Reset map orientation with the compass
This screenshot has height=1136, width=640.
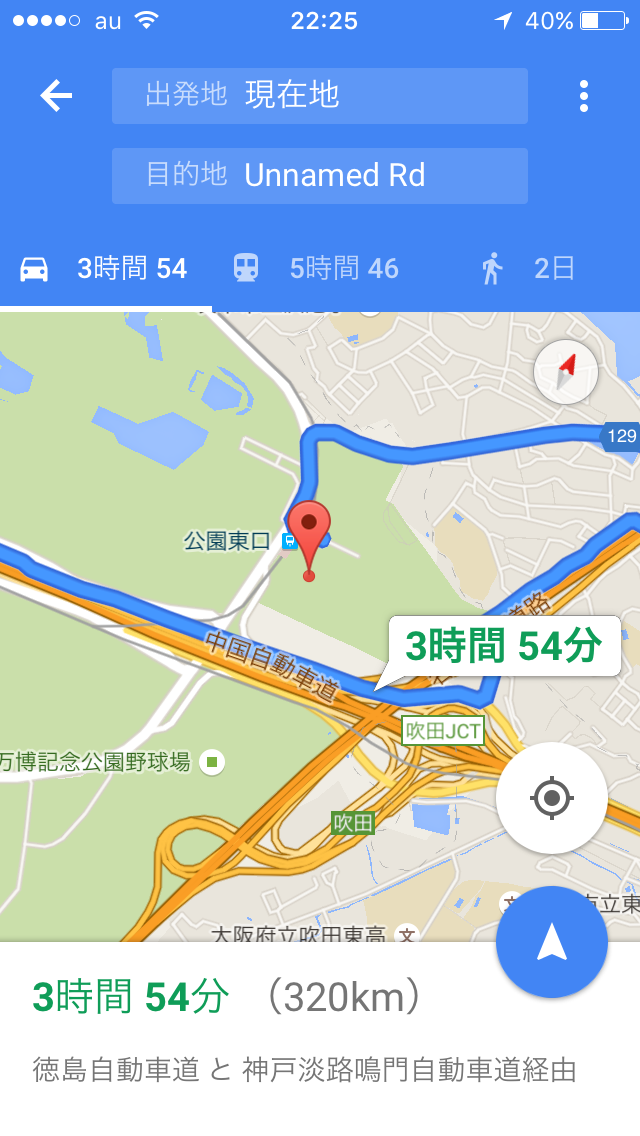[x=566, y=371]
